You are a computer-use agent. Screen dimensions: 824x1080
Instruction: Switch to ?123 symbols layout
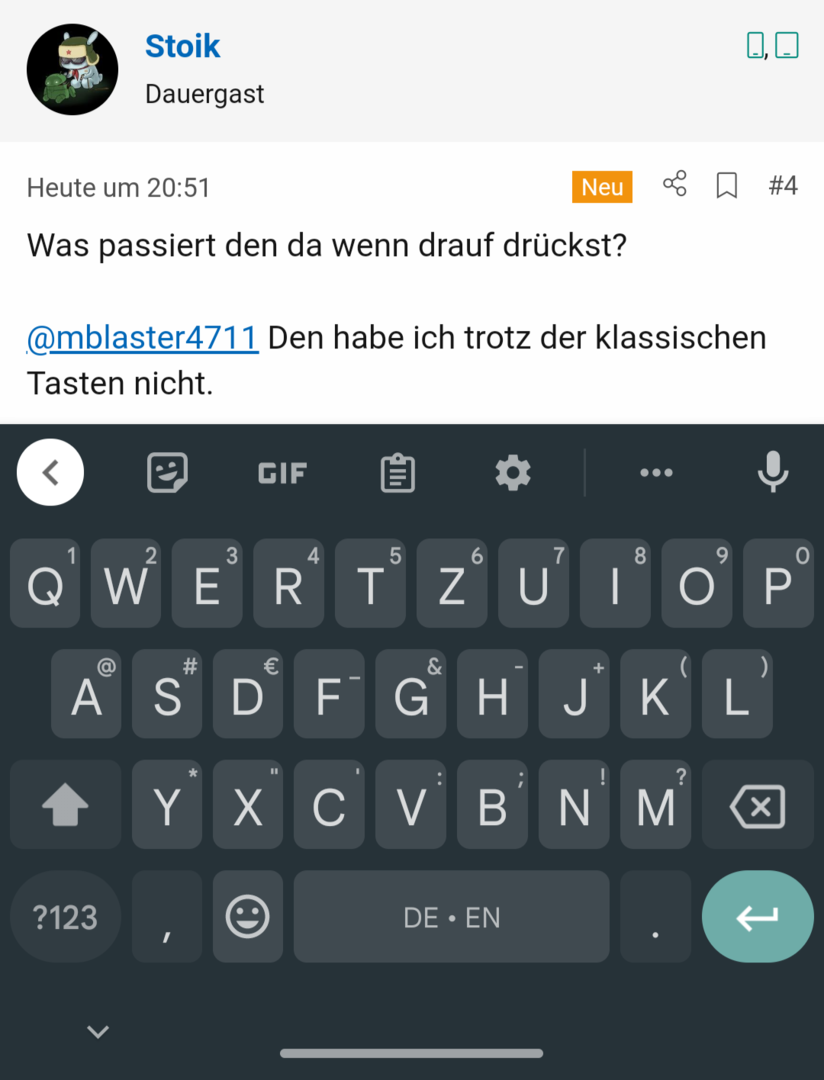click(x=65, y=917)
